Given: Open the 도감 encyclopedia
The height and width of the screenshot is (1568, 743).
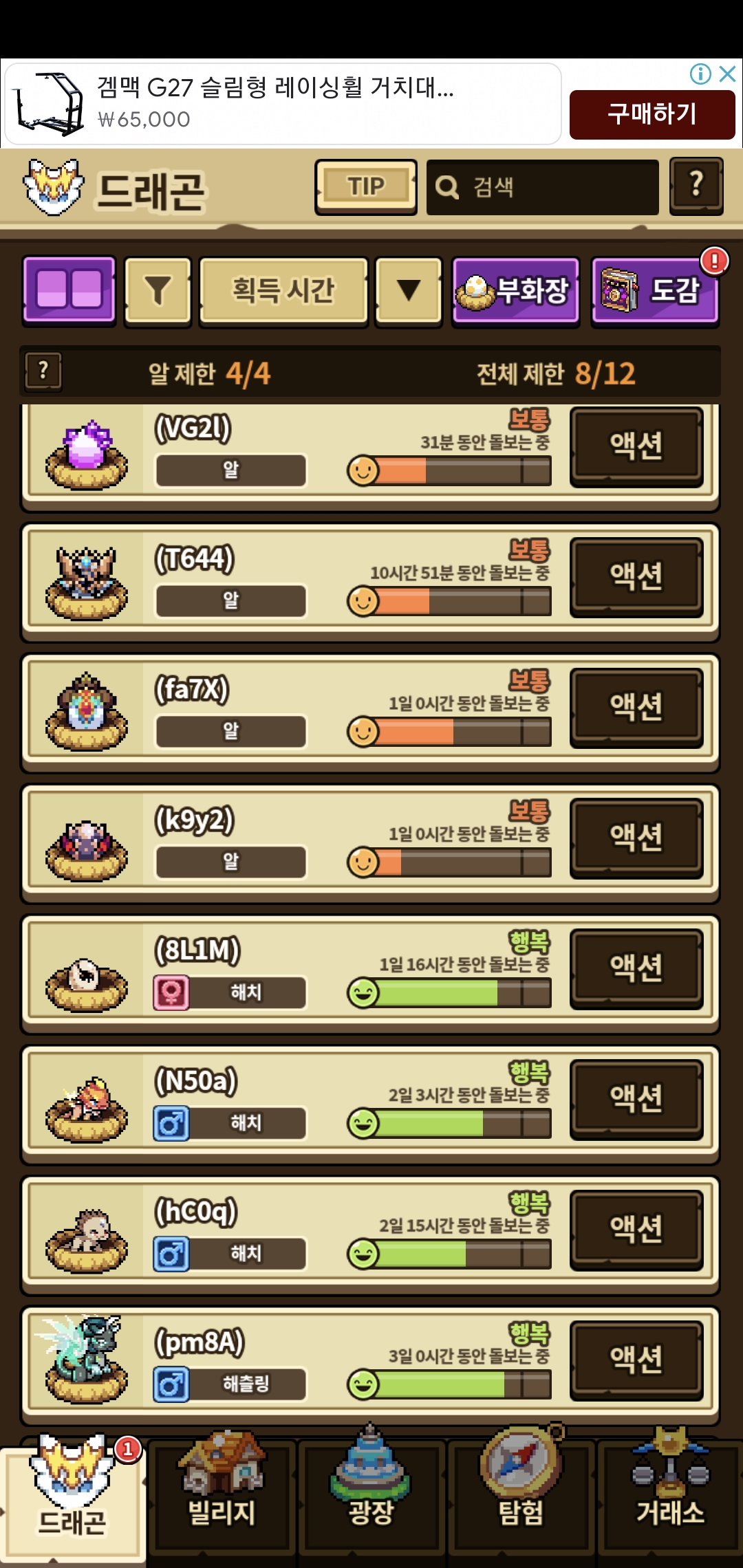Looking at the screenshot, I should click(x=654, y=291).
